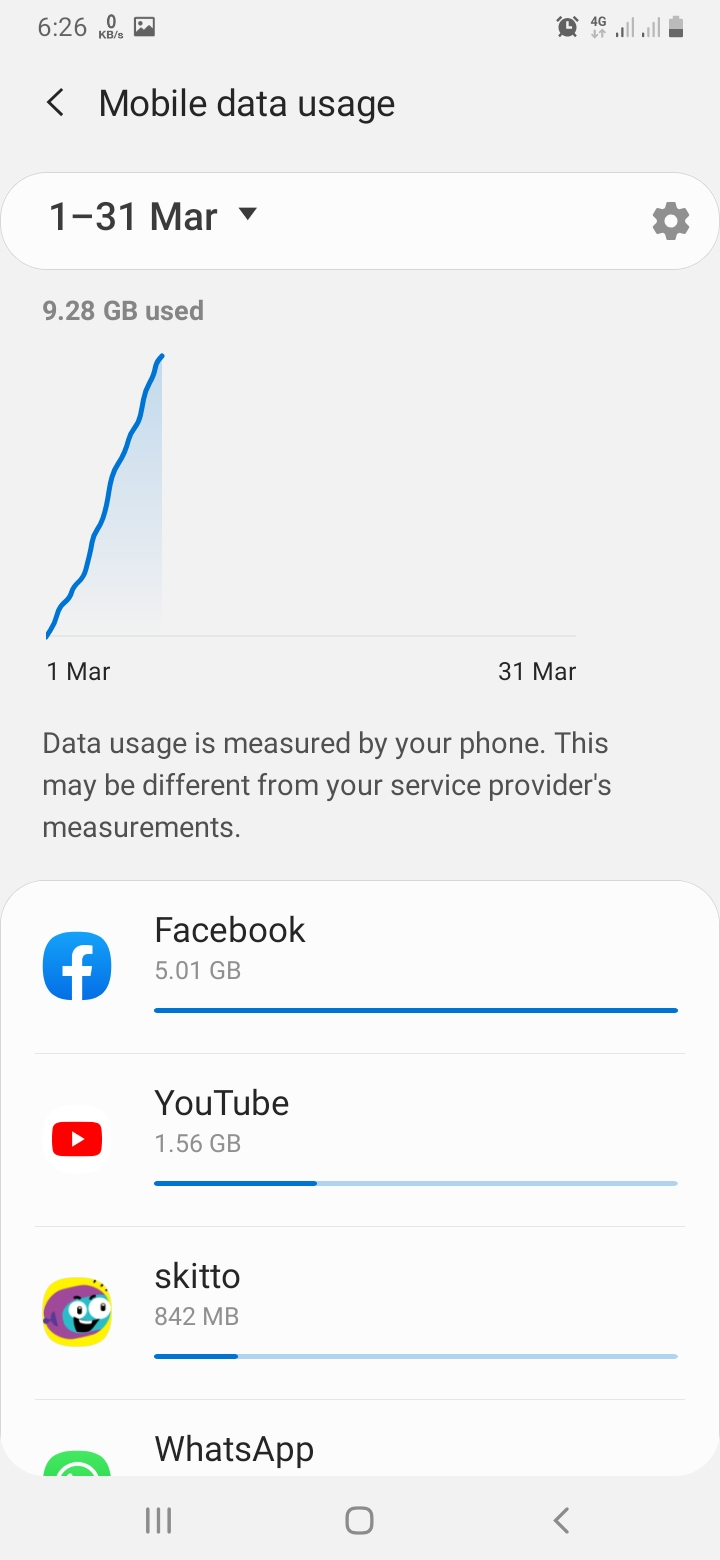This screenshot has height=1560, width=720.
Task: Open YouTube data usage details
Action: click(x=360, y=1140)
